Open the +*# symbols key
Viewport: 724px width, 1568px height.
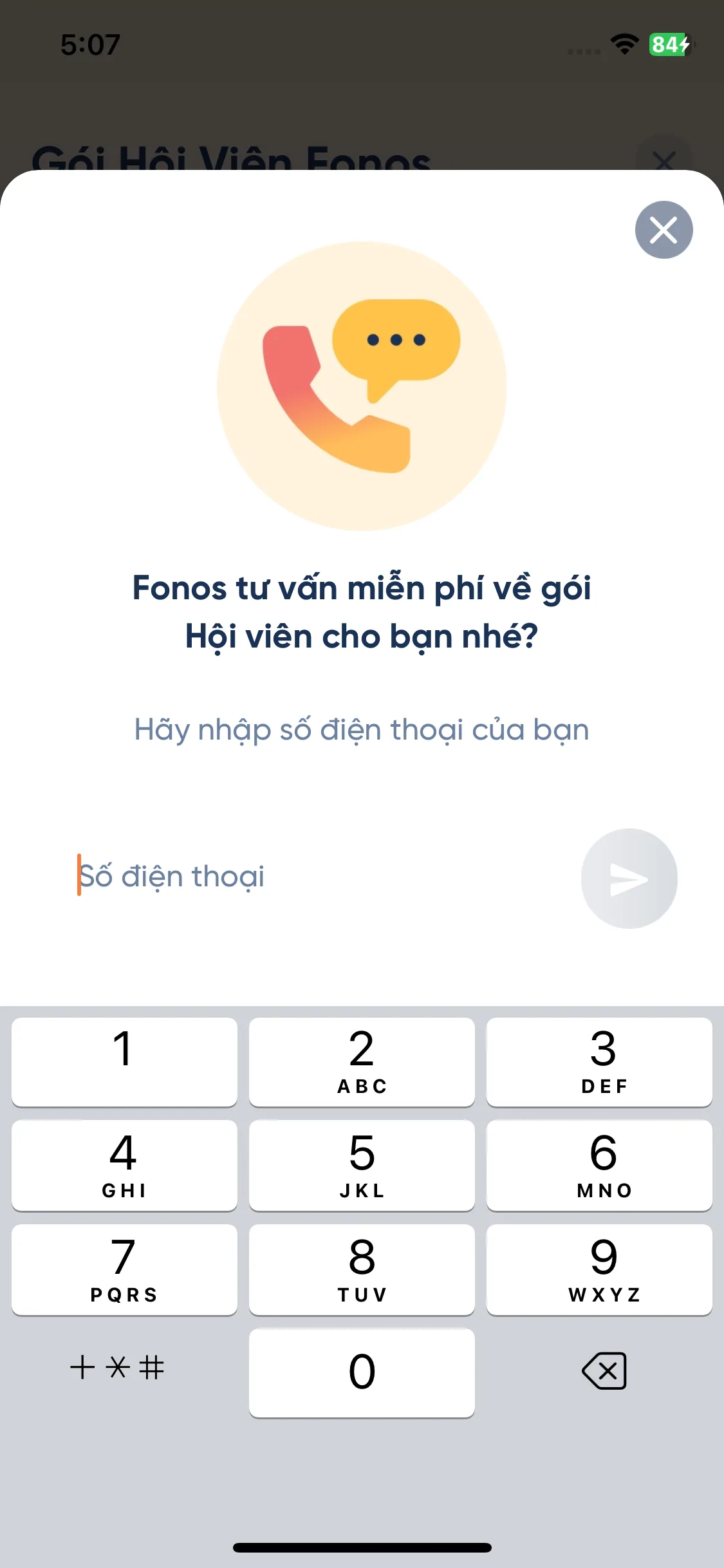[118, 1367]
